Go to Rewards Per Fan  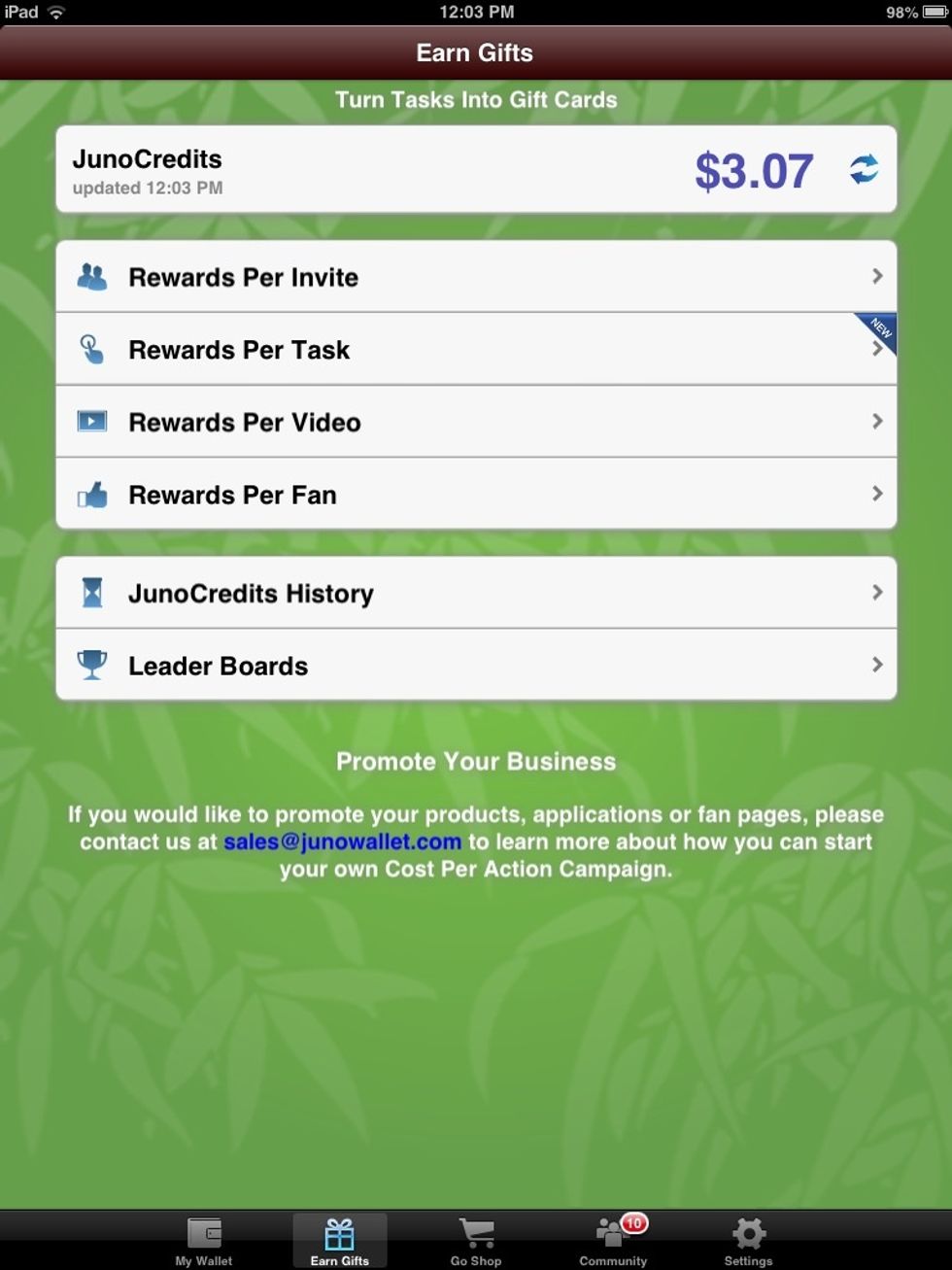(x=476, y=495)
